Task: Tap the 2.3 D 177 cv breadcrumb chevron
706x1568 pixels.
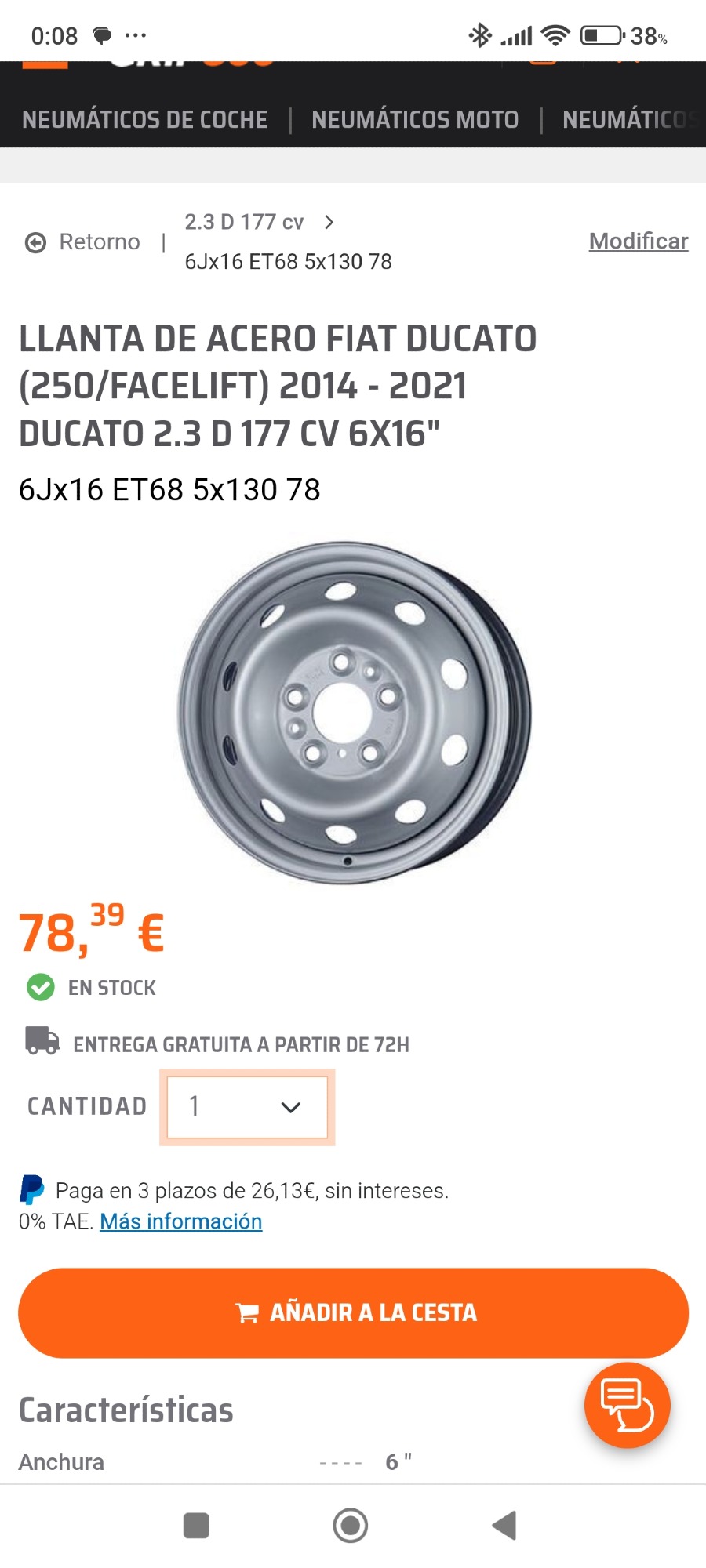Action: (x=329, y=223)
